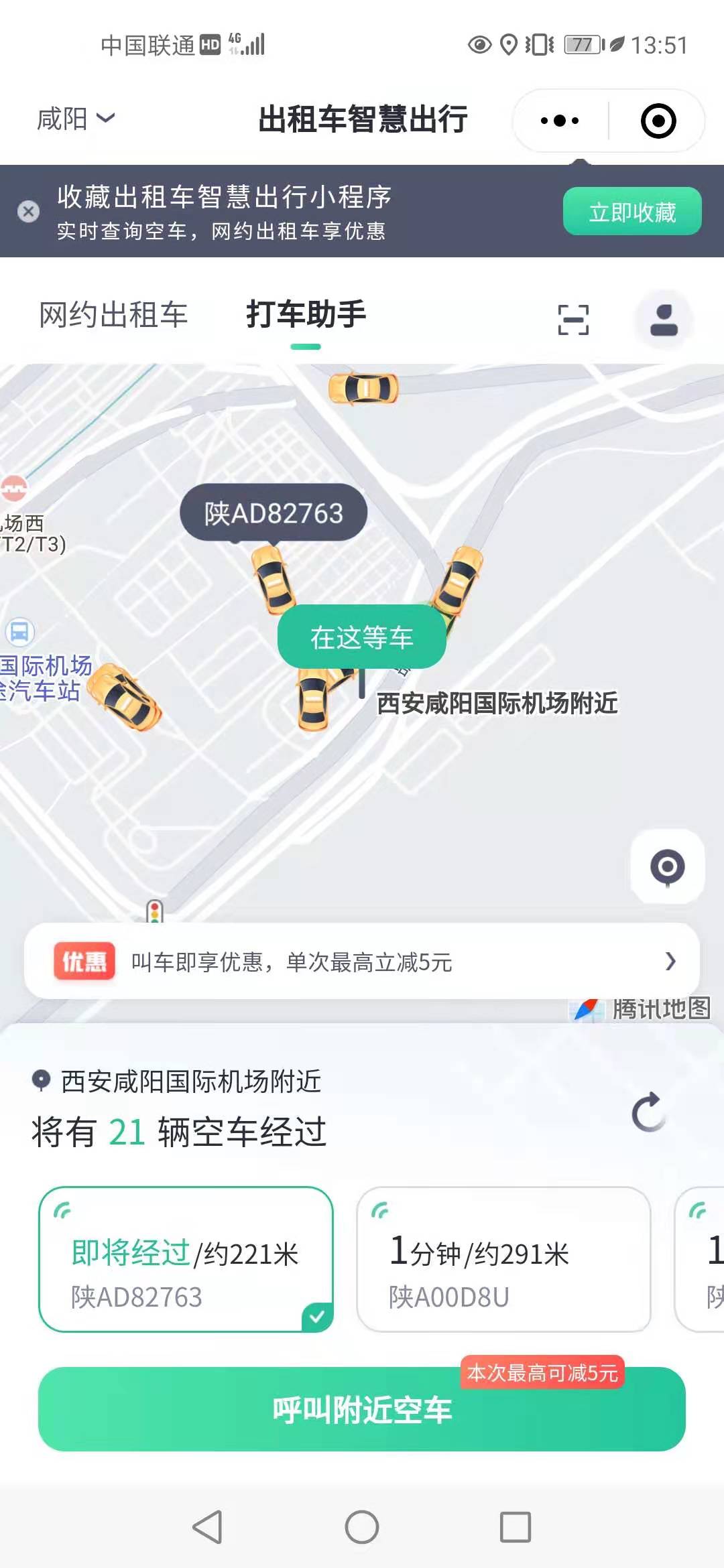The width and height of the screenshot is (724, 1568).
Task: Select the taxi card 陕AD82763
Action: [186, 1260]
